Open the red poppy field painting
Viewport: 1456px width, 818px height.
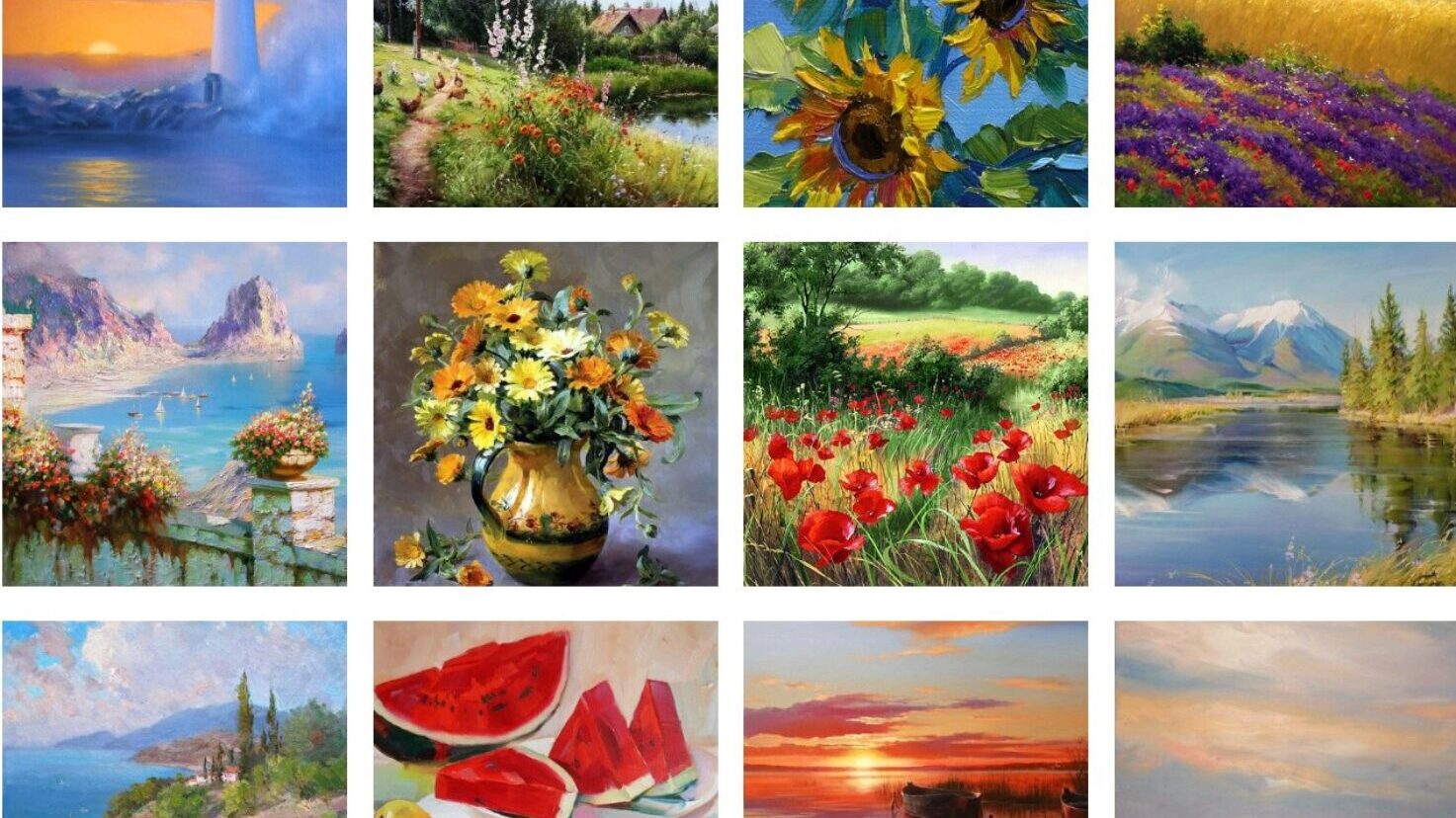tap(915, 414)
